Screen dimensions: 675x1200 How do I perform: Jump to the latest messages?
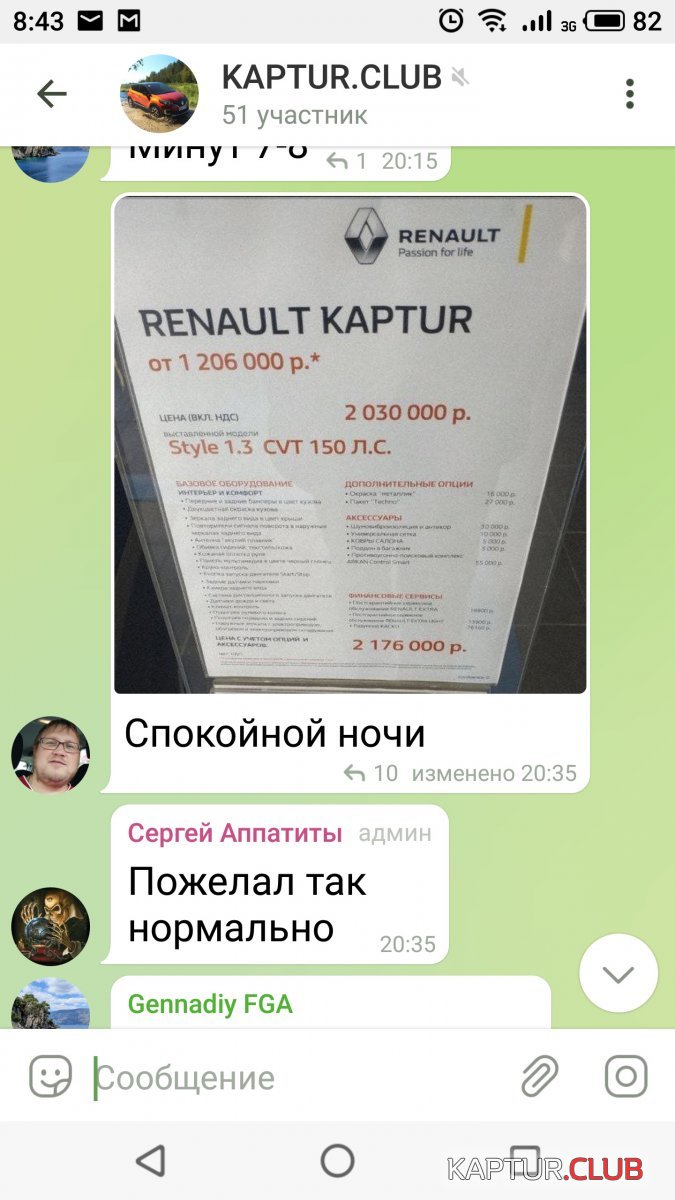[x=618, y=974]
